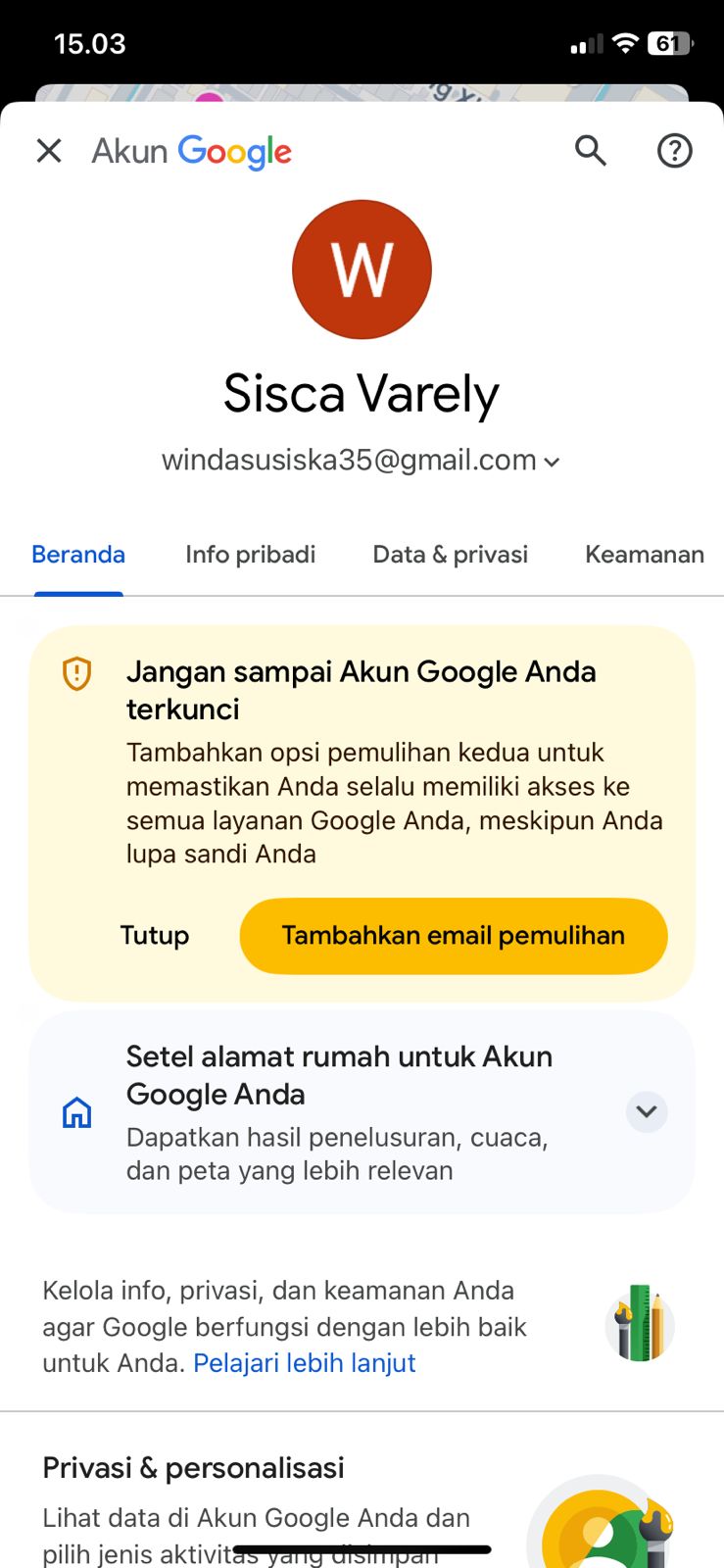Tap the W profile avatar
This screenshot has height=1568, width=724.
point(362,269)
